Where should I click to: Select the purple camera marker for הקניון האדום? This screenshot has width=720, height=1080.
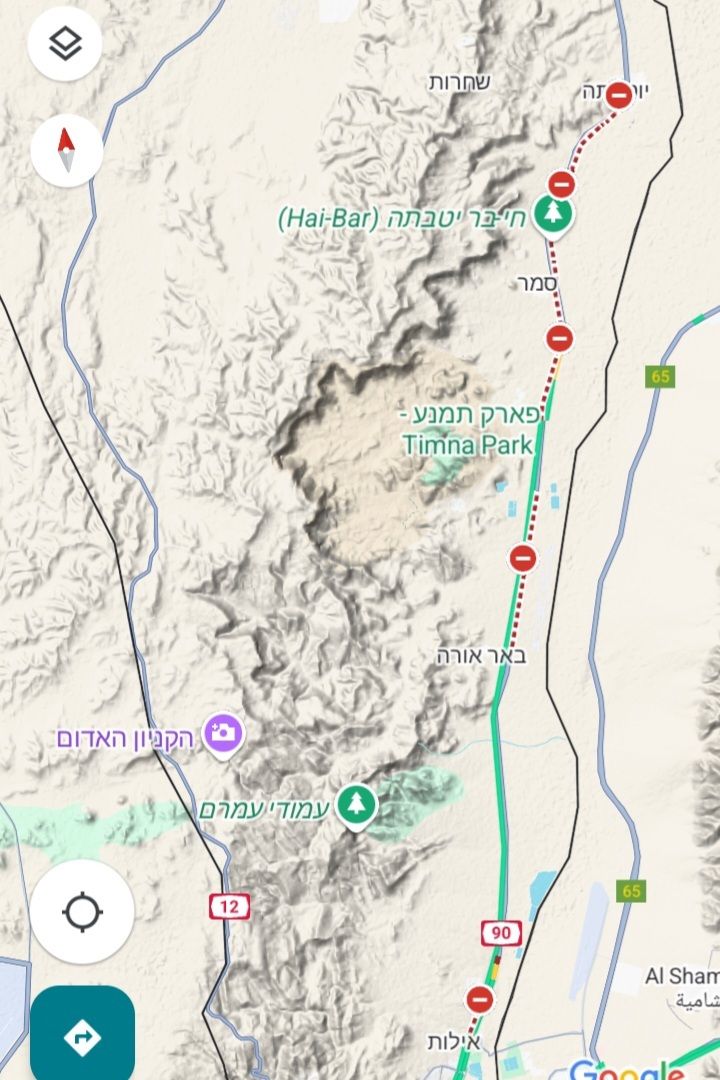click(x=224, y=734)
